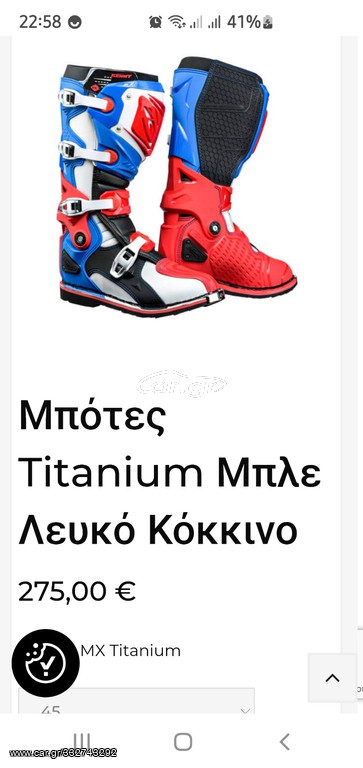This screenshot has height=768, width=363.
Task: Open the recent apps view
Action: tap(81, 742)
